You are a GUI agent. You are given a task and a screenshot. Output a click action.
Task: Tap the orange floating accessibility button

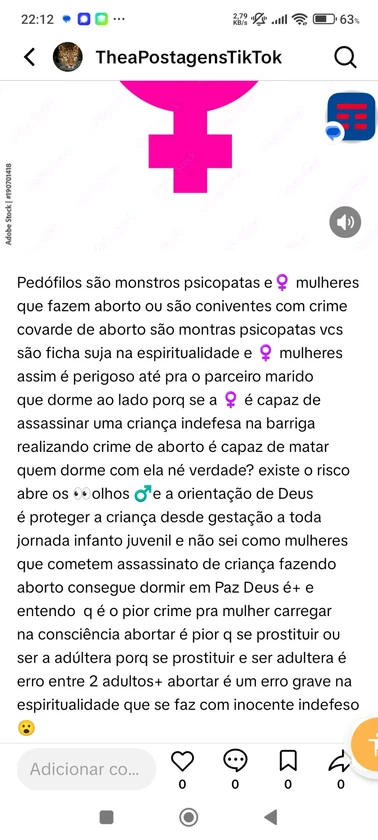[x=366, y=745]
